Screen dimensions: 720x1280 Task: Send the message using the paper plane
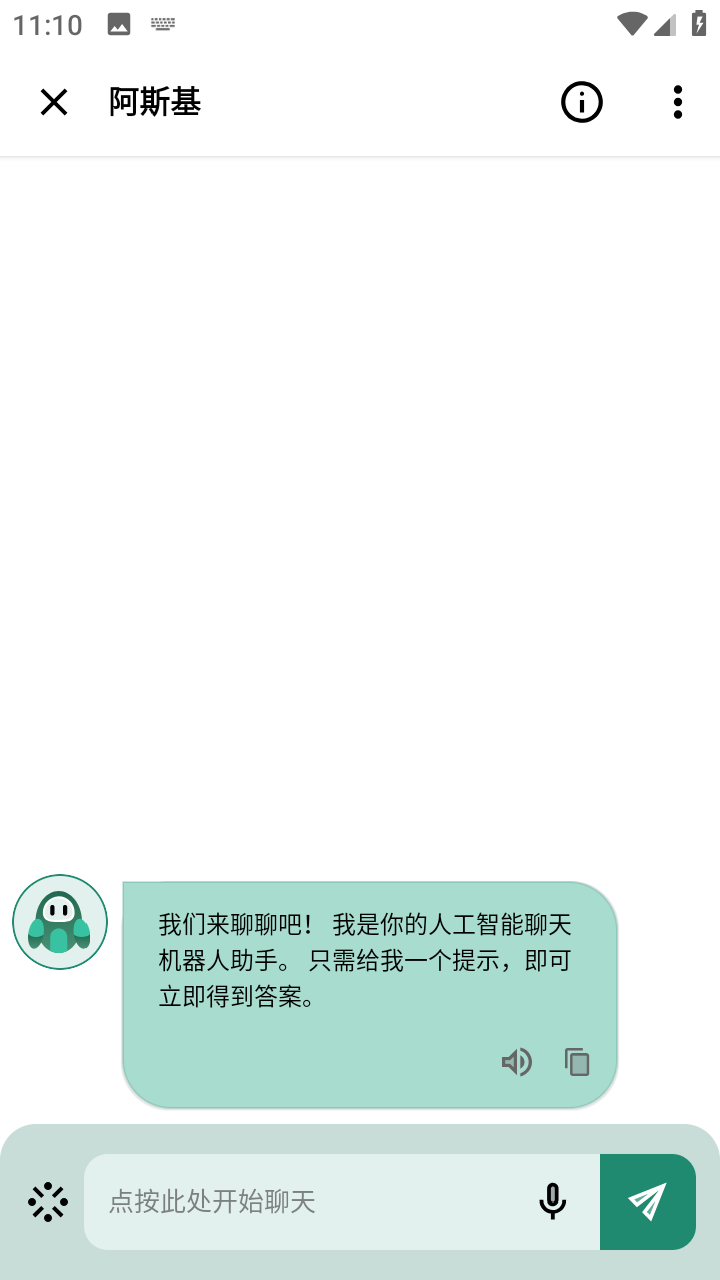647,1202
